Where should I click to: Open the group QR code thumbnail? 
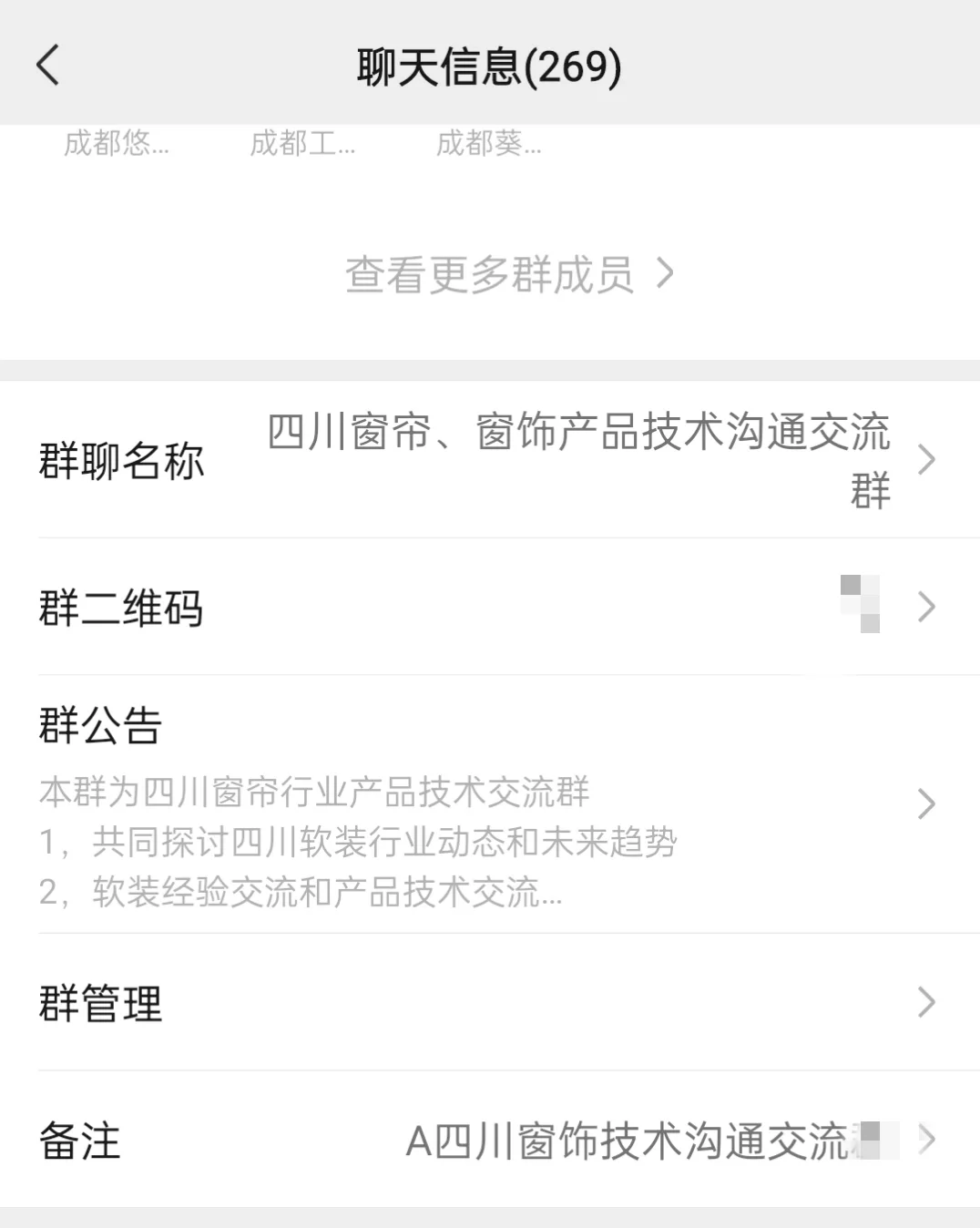859,606
